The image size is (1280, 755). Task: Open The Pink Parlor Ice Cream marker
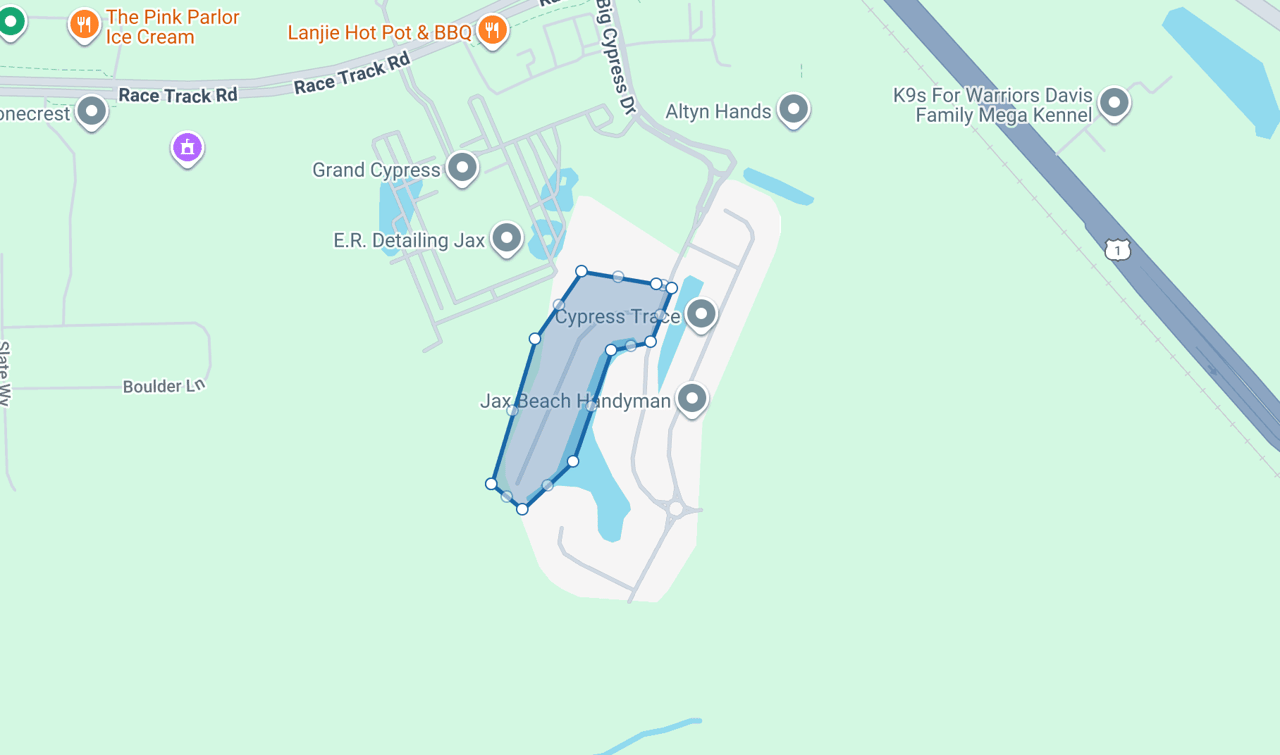click(84, 24)
